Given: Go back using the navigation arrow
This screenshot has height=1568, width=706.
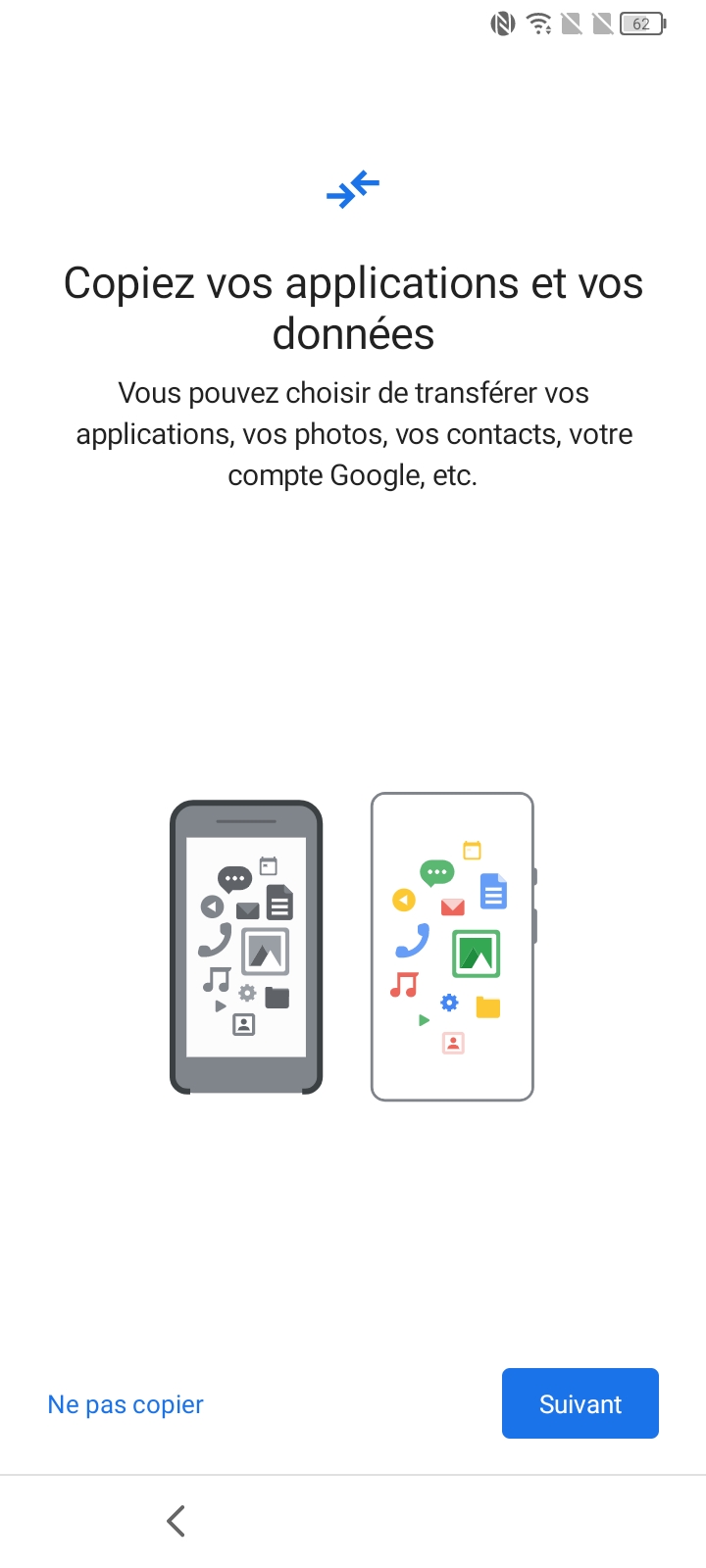Looking at the screenshot, I should point(176,1521).
